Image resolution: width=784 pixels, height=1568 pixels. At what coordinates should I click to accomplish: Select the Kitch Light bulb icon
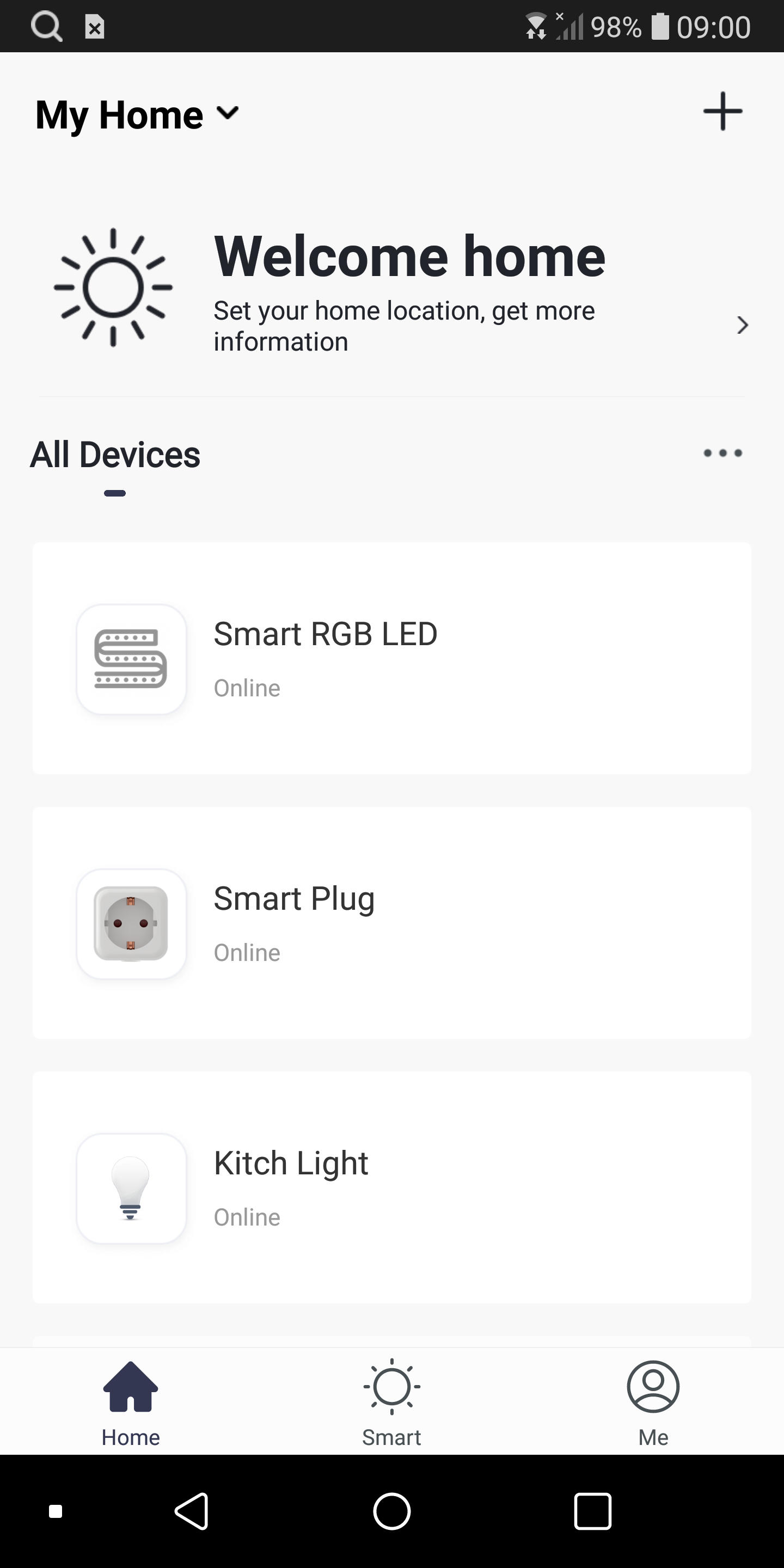tap(131, 1188)
